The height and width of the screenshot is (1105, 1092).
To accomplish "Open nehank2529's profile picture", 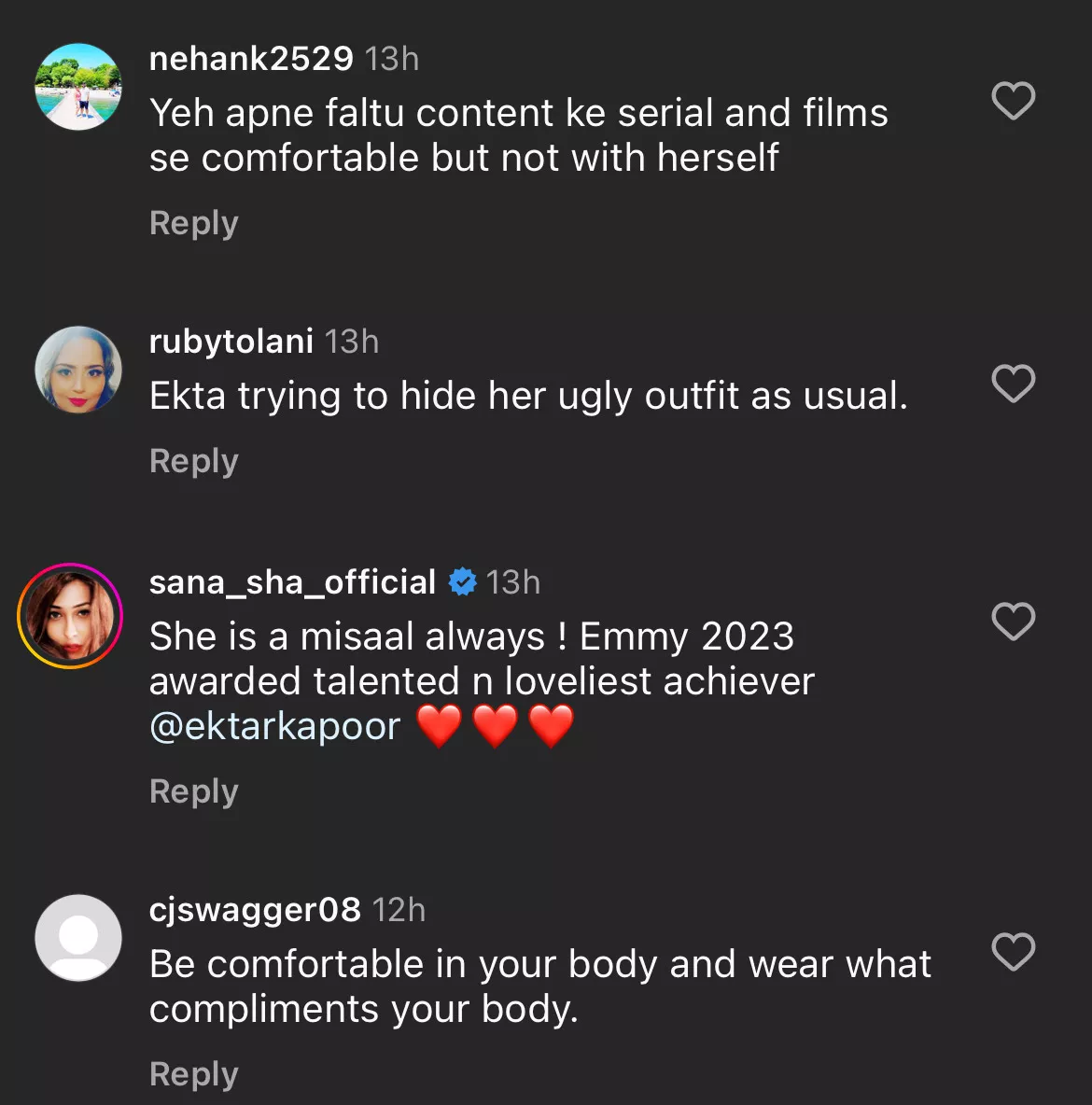I will pos(78,87).
